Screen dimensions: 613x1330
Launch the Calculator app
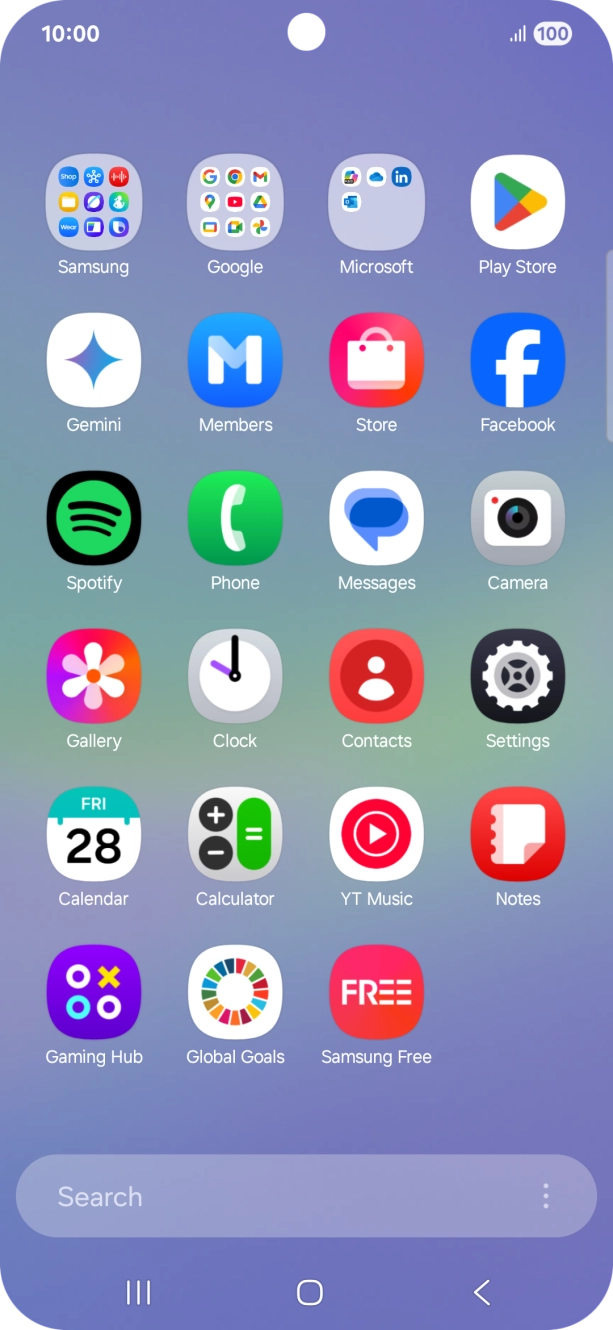click(x=235, y=835)
